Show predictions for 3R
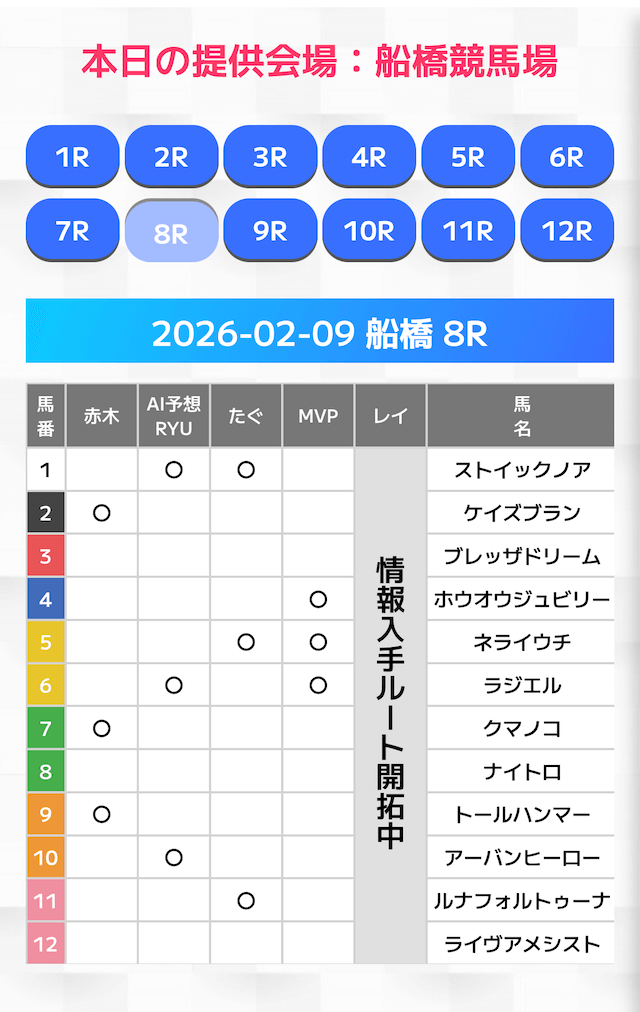Image resolution: width=640 pixels, height=1012 pixels. click(x=270, y=157)
